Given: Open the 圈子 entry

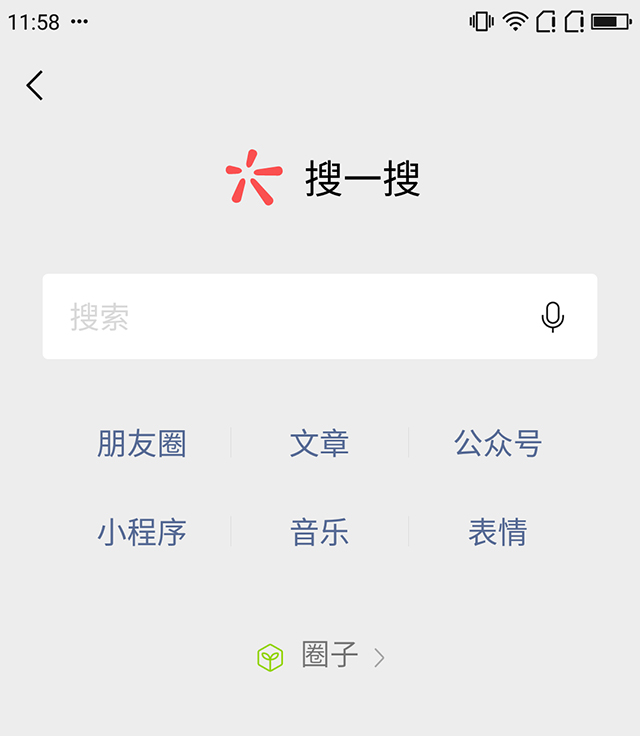Looking at the screenshot, I should (x=322, y=656).
